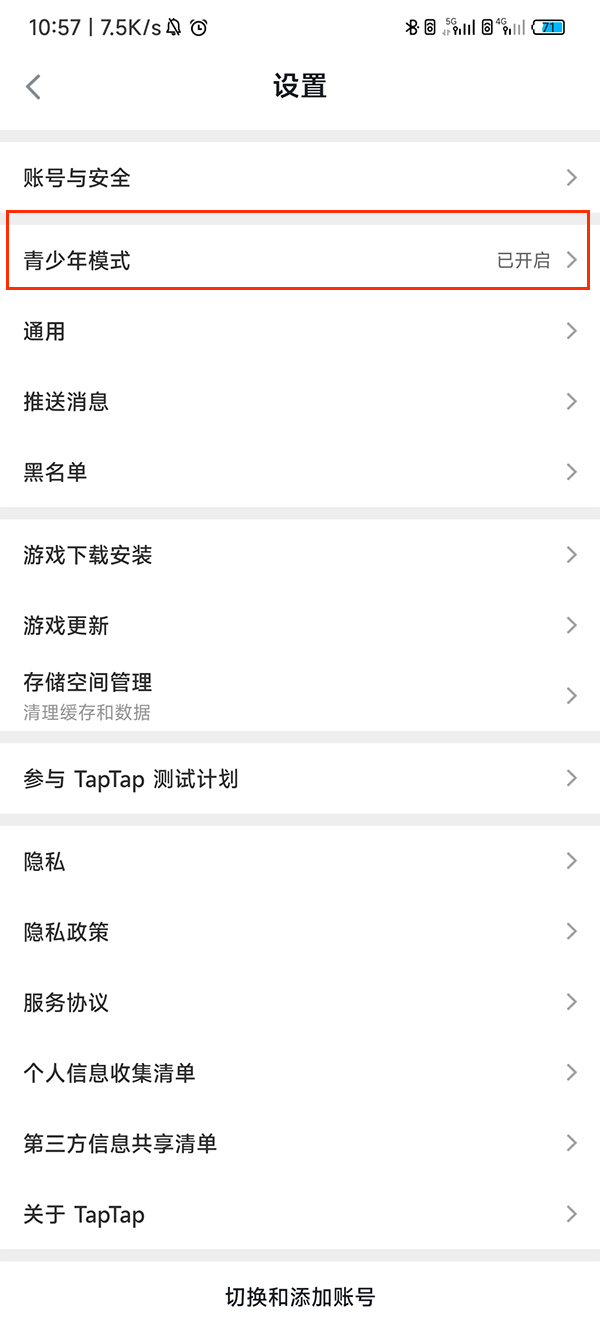
Task: Open 游戏更新 settings
Action: 300,626
